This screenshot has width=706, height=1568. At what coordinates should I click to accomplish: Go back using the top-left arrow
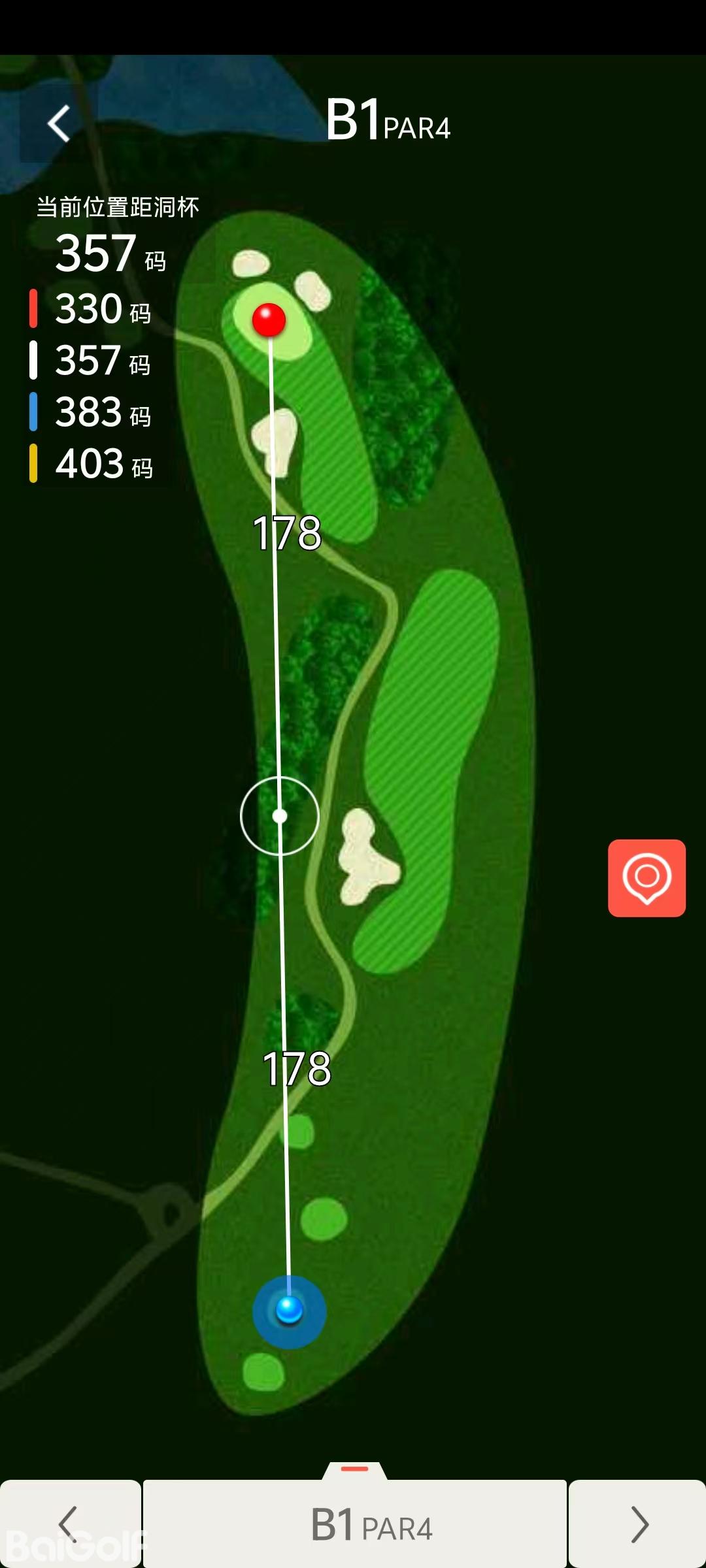click(x=59, y=123)
